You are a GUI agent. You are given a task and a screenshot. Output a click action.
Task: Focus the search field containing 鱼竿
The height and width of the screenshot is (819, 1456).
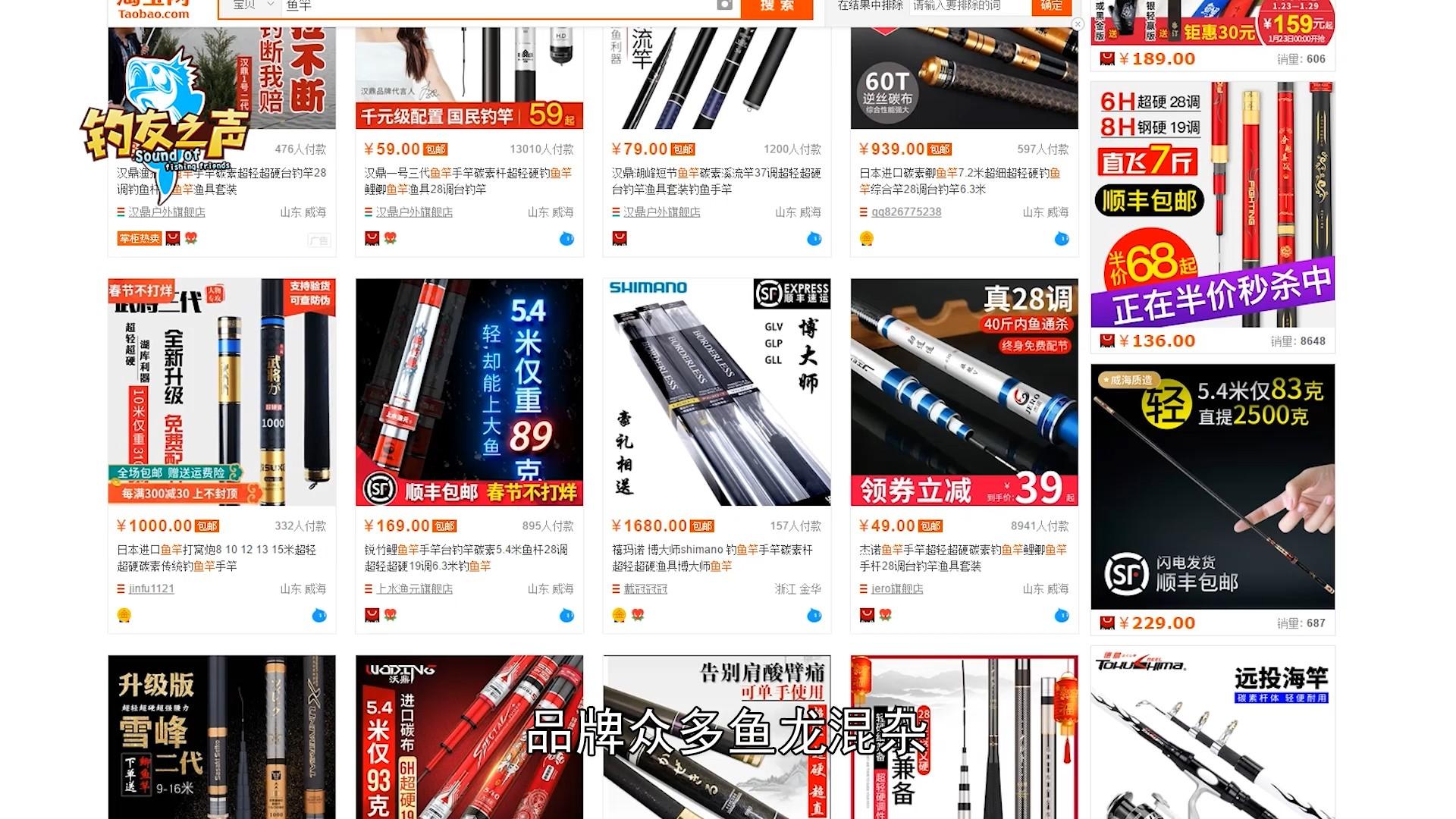493,6
